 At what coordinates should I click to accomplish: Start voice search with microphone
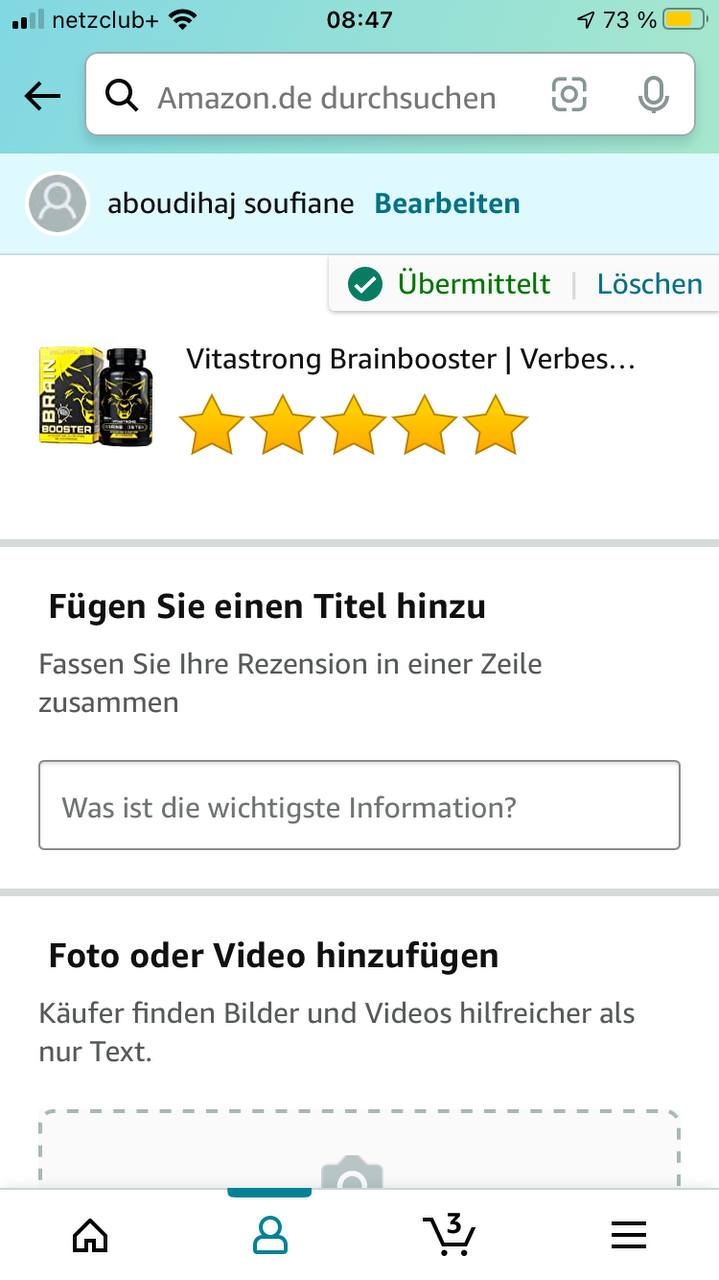pyautogui.click(x=653, y=95)
